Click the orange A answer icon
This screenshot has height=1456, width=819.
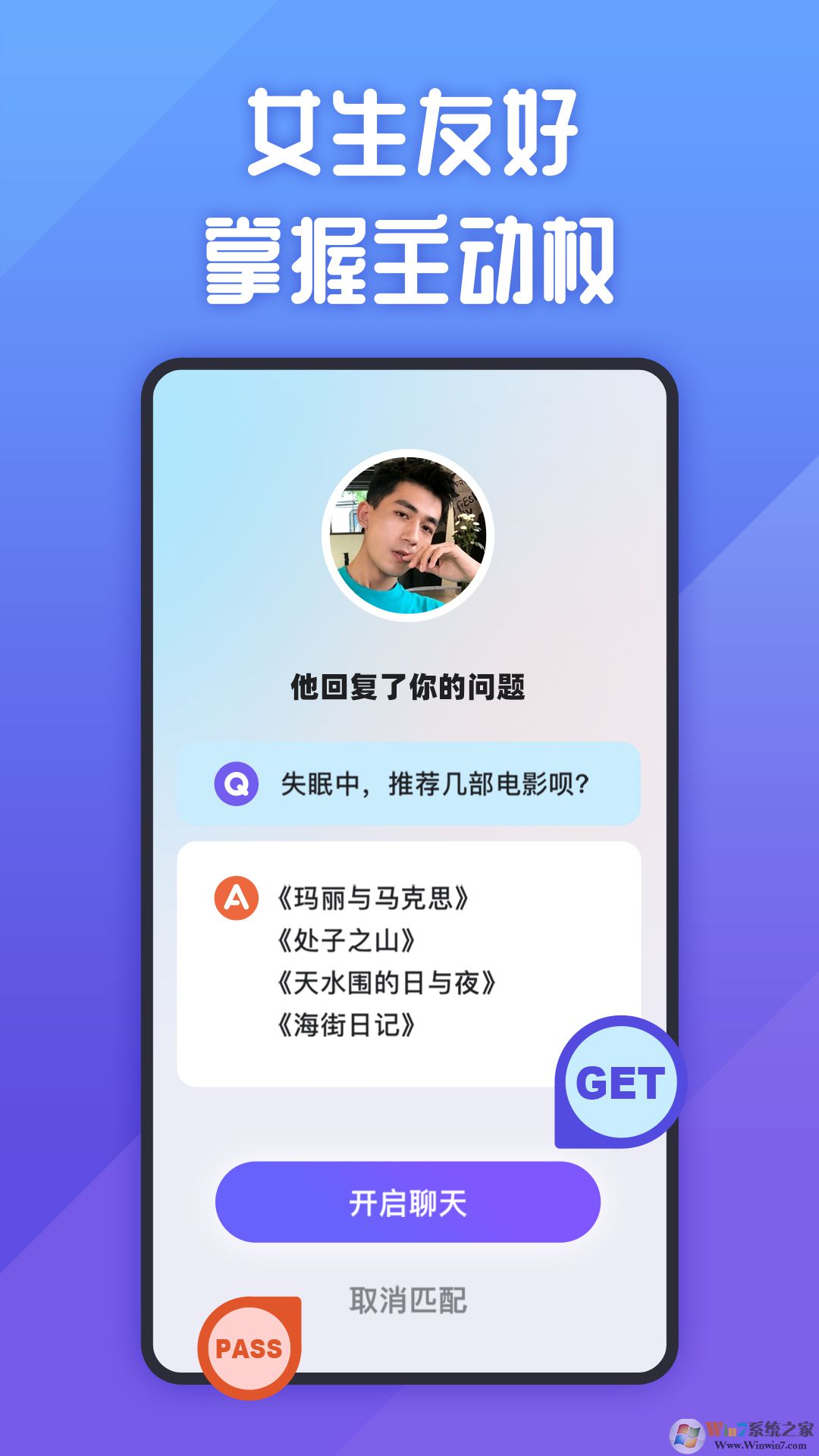click(x=235, y=896)
